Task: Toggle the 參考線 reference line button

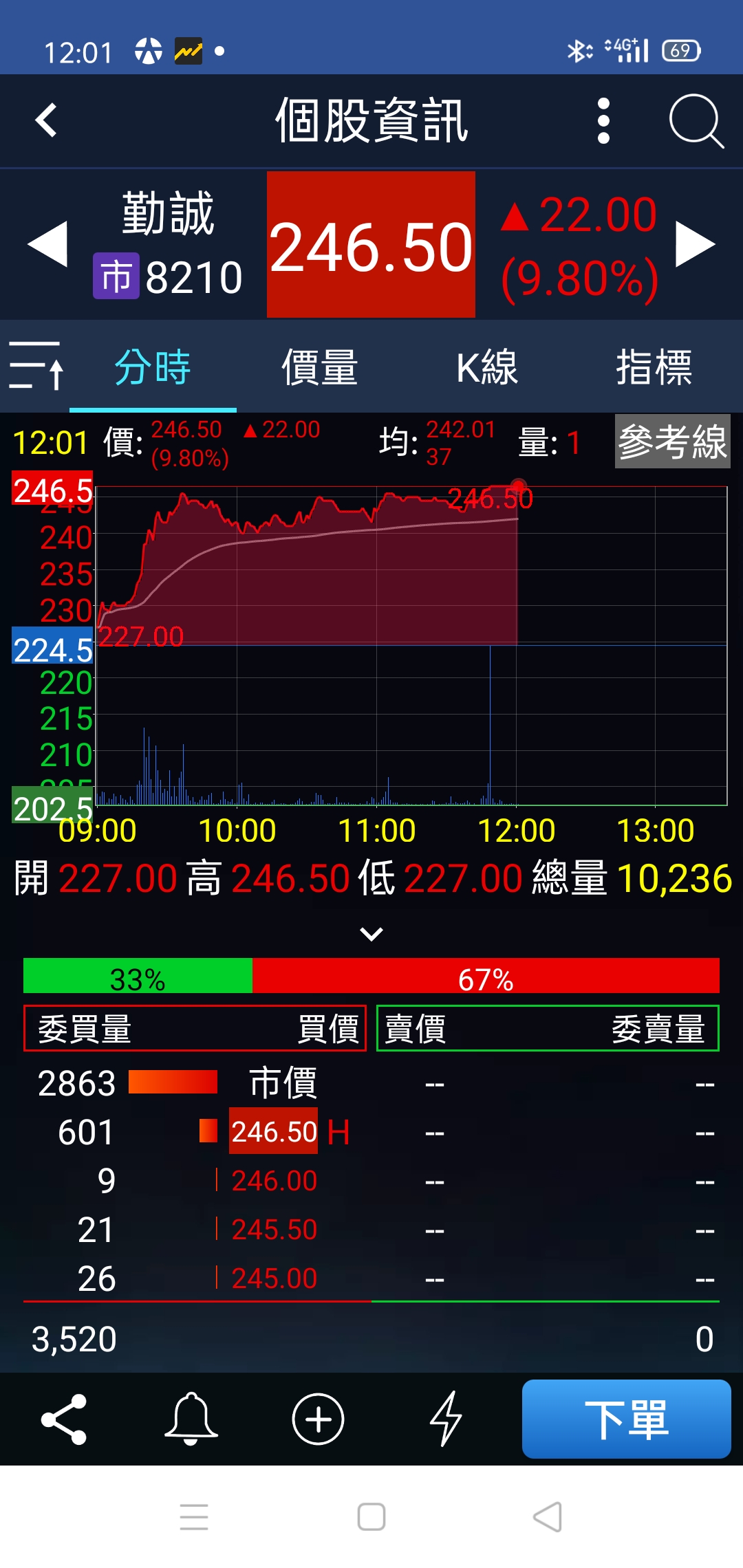Action: pyautogui.click(x=672, y=442)
